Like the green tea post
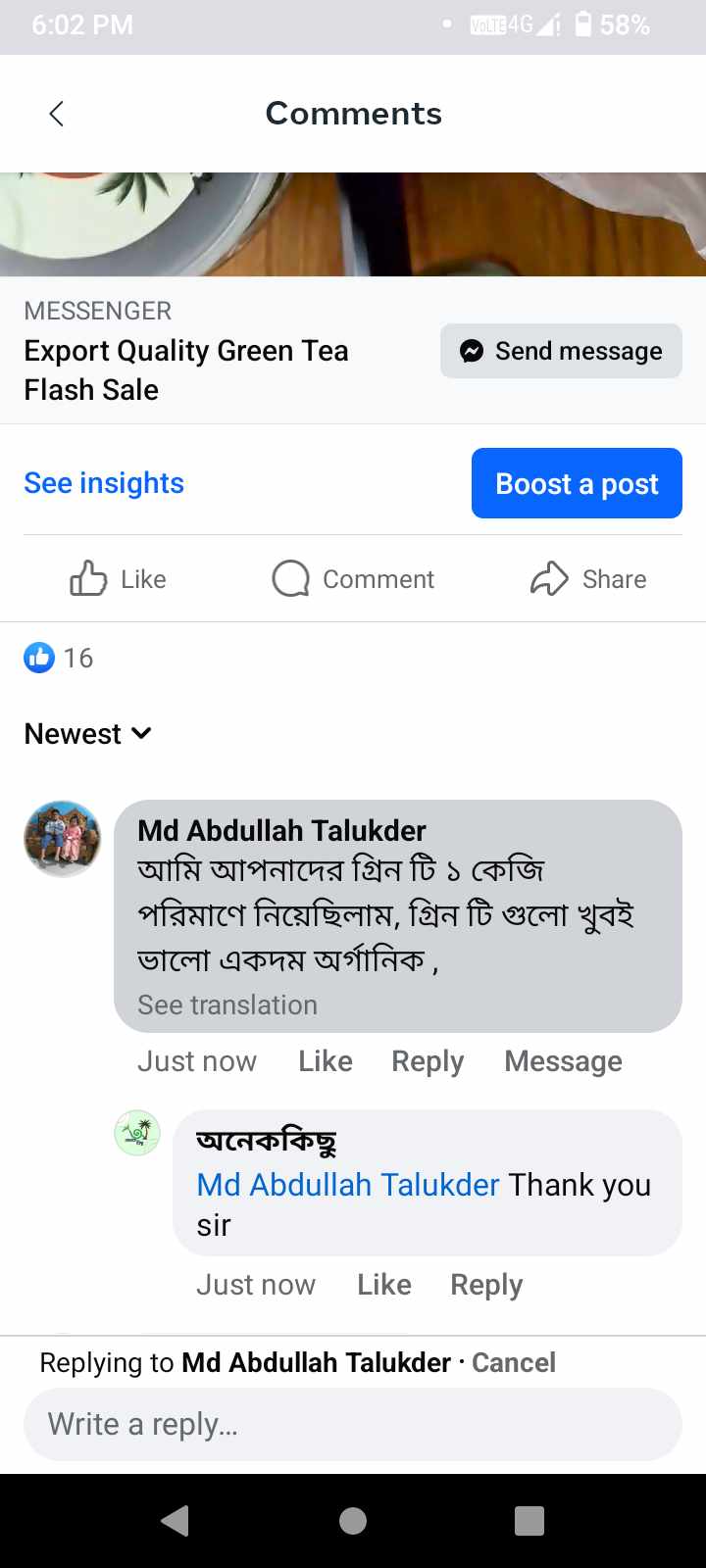The width and height of the screenshot is (706, 1568). 119,579
